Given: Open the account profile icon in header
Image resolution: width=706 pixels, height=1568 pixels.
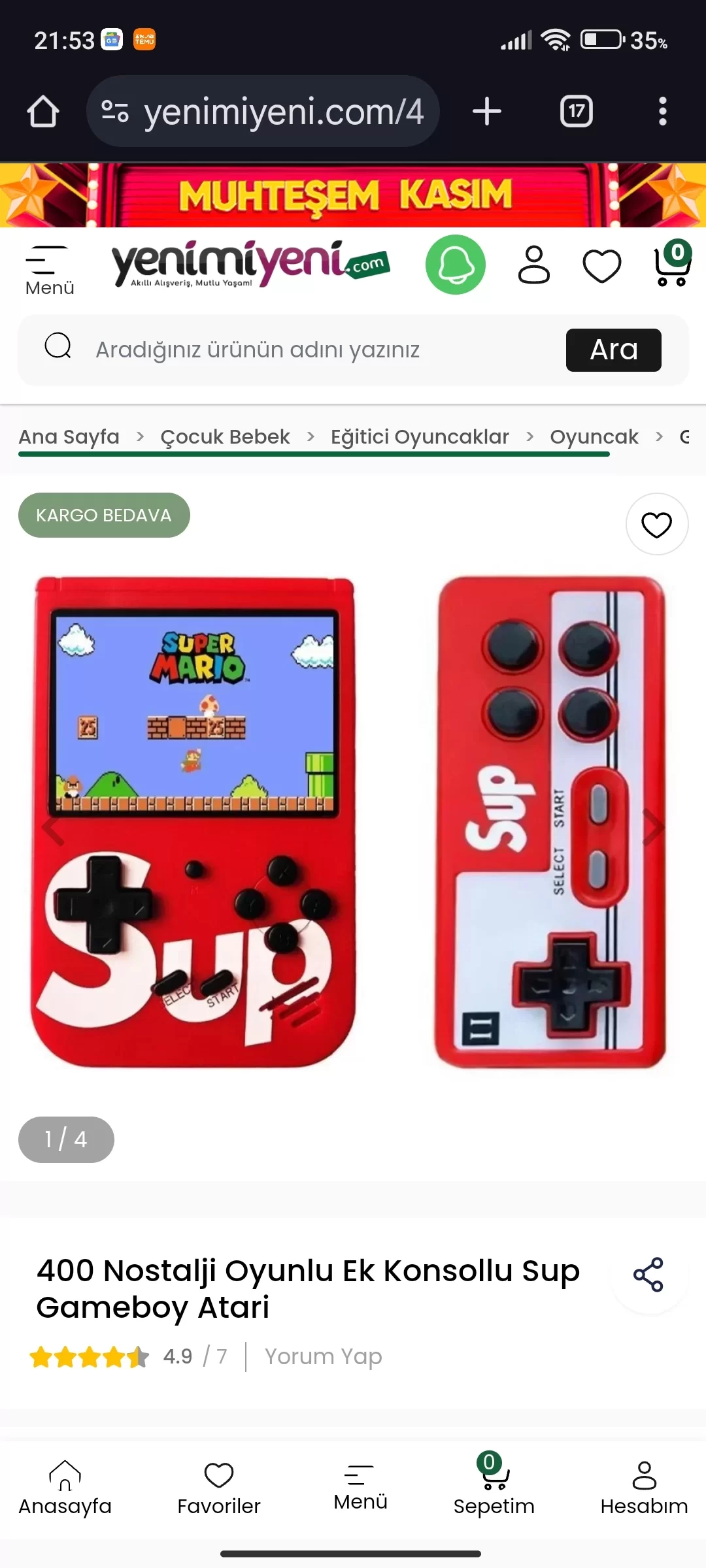Looking at the screenshot, I should tap(534, 265).
